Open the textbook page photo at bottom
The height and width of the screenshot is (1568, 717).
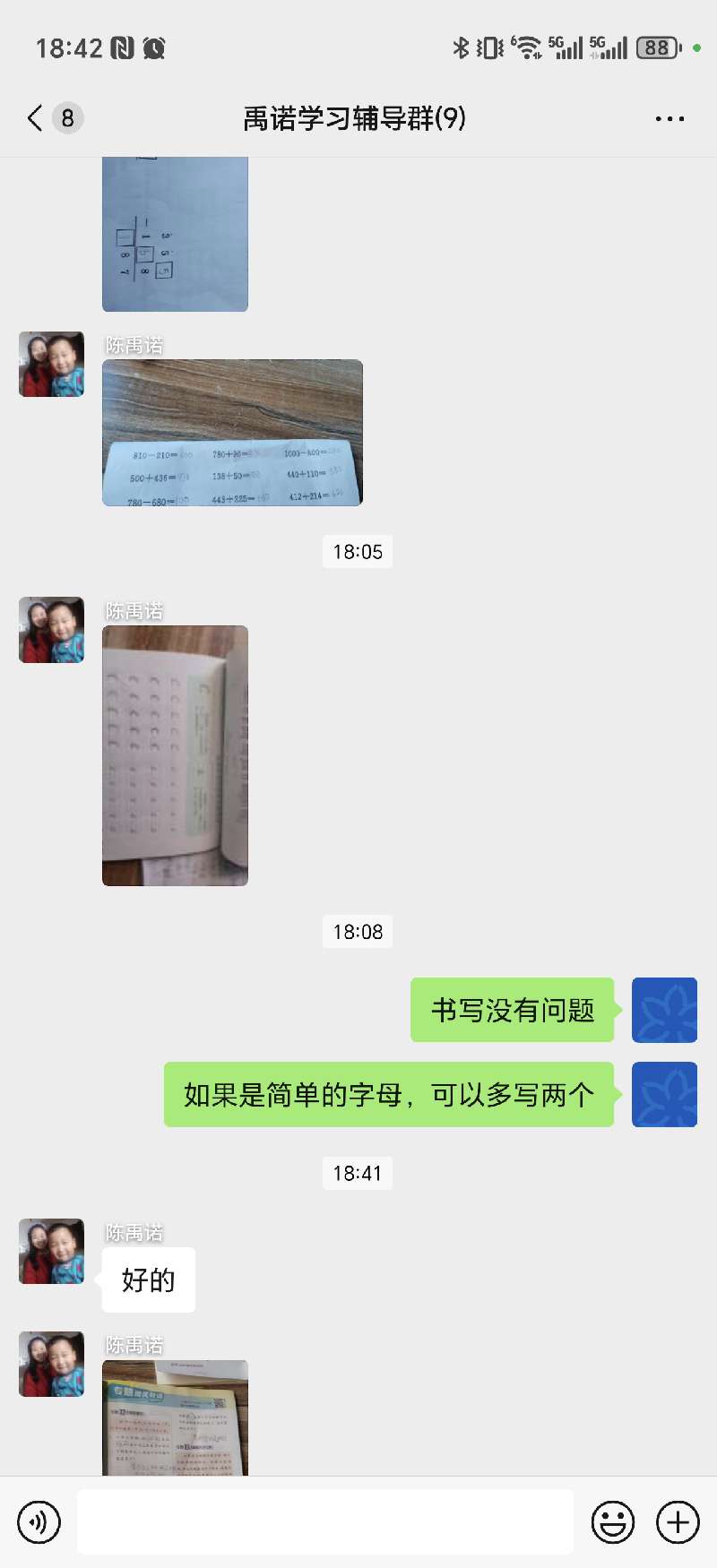(x=175, y=1417)
